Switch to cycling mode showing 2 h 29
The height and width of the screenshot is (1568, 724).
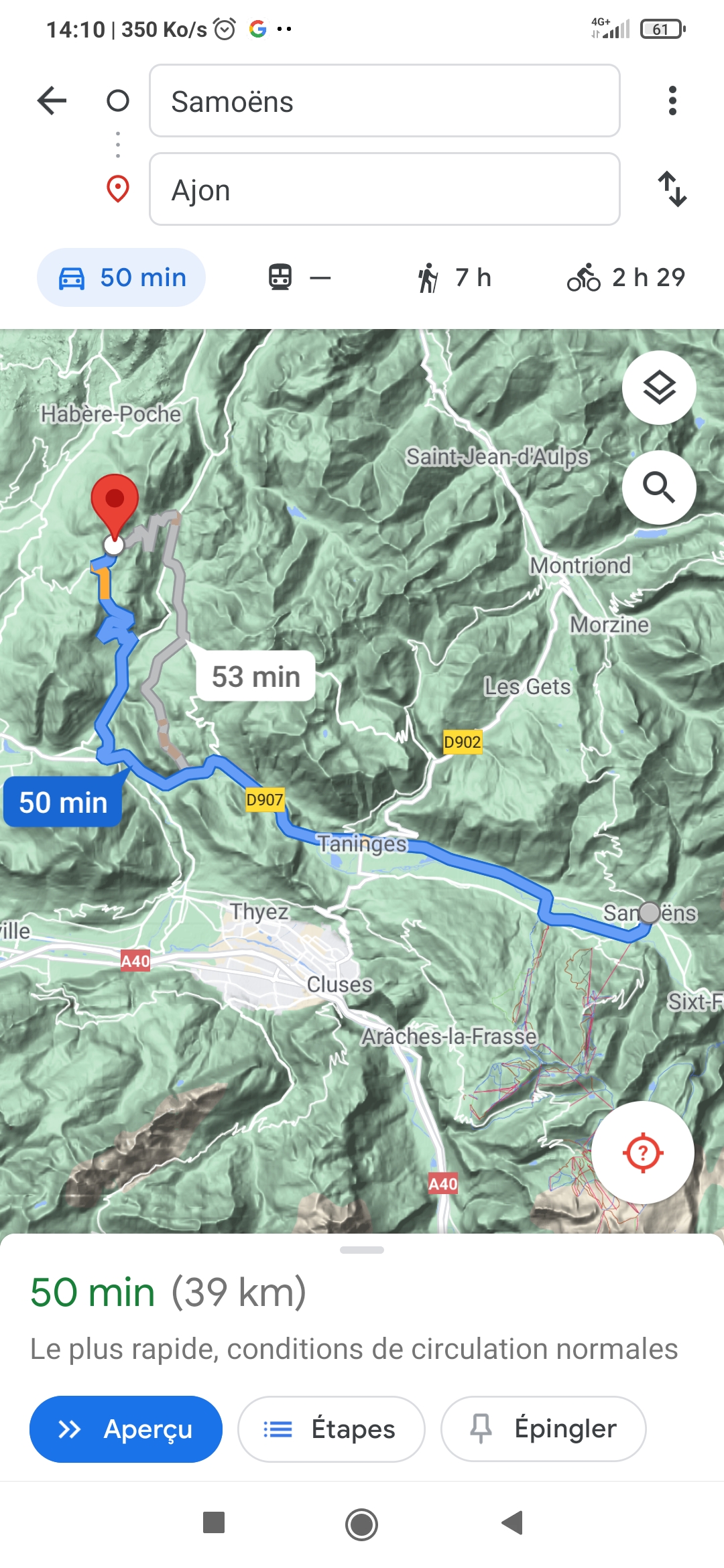point(625,277)
